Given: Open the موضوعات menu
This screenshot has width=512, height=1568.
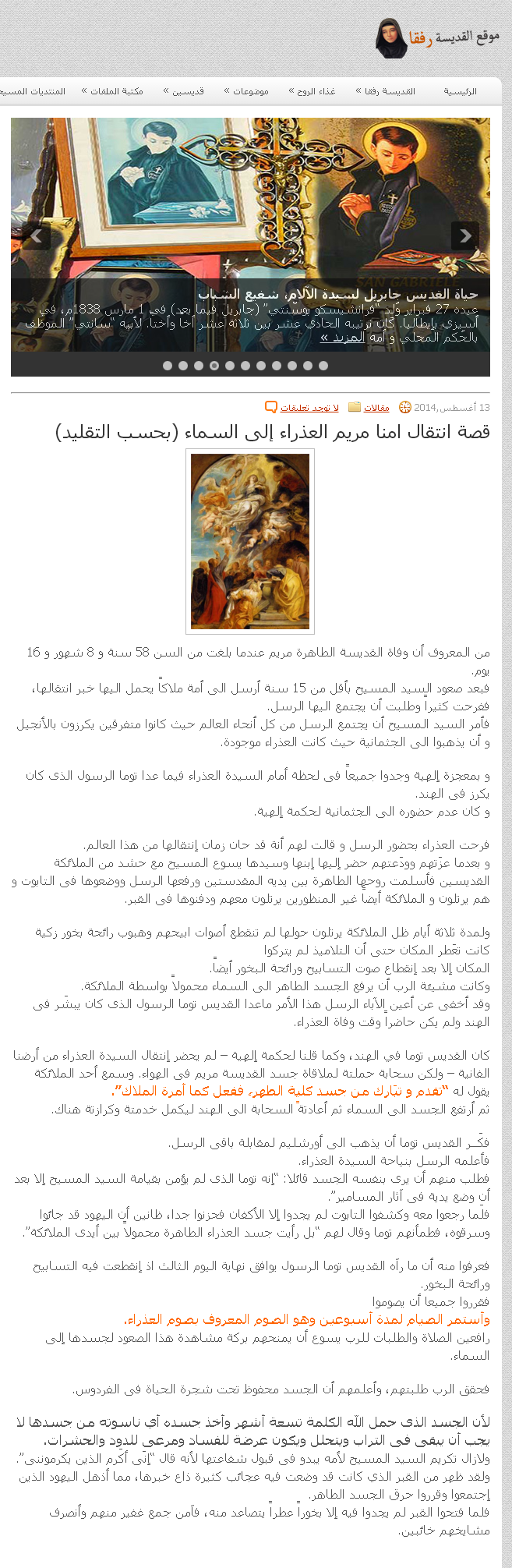Looking at the screenshot, I should pos(248,91).
